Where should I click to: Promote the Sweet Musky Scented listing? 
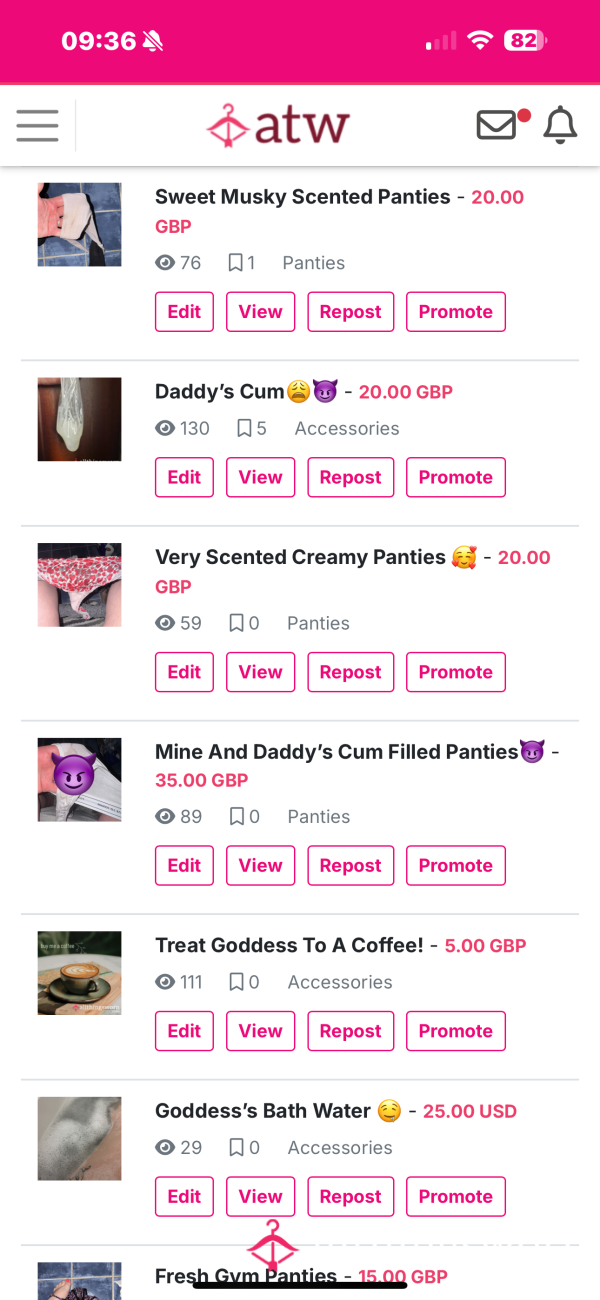pos(456,312)
